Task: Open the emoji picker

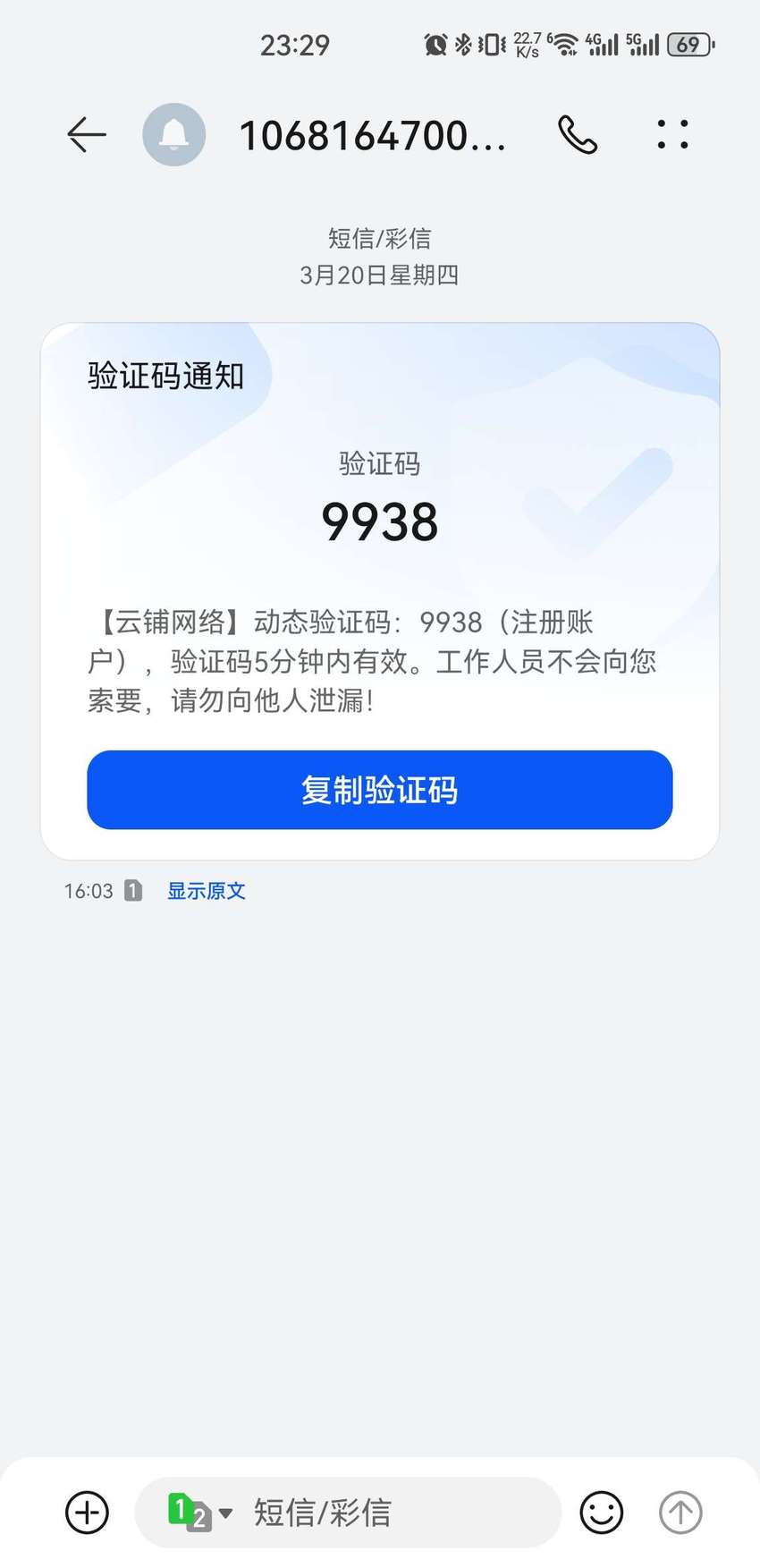Action: pos(602,1513)
